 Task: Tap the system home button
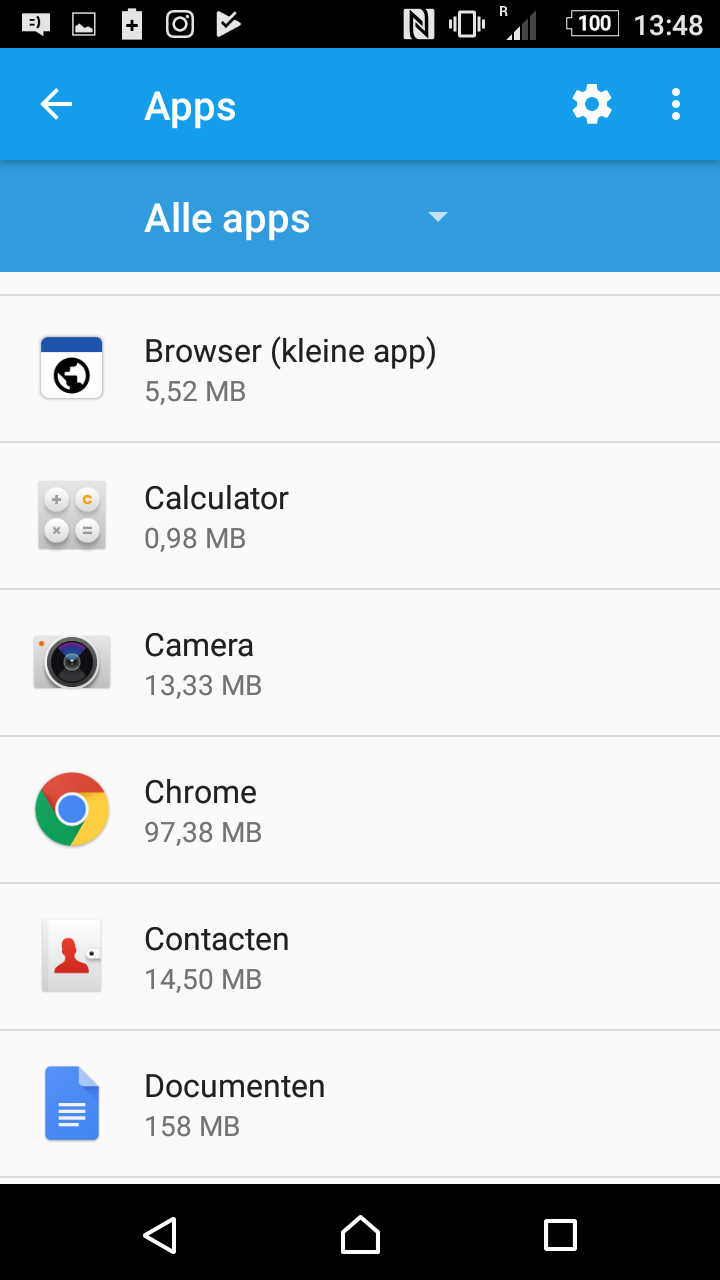click(360, 1235)
